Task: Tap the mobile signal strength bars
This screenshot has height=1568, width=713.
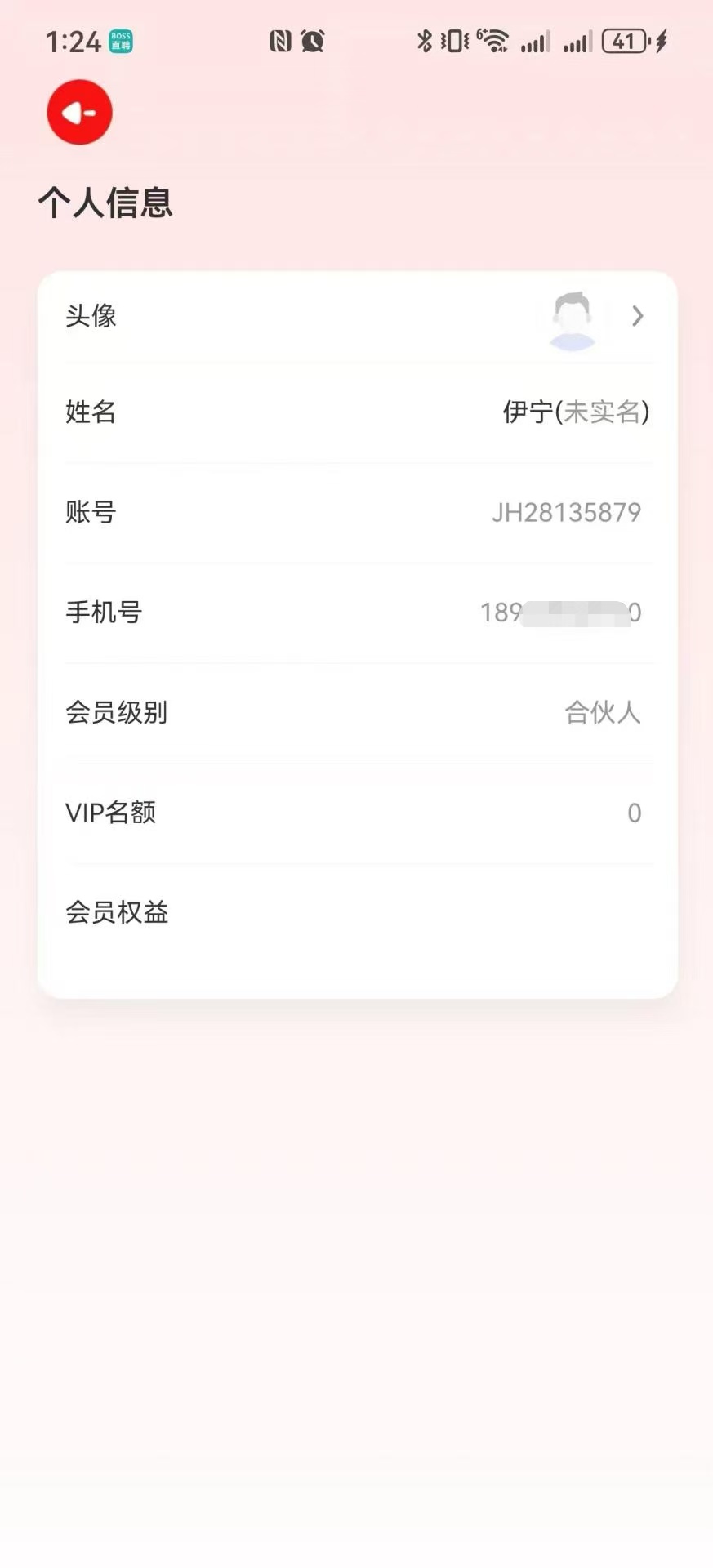Action: pyautogui.click(x=535, y=40)
